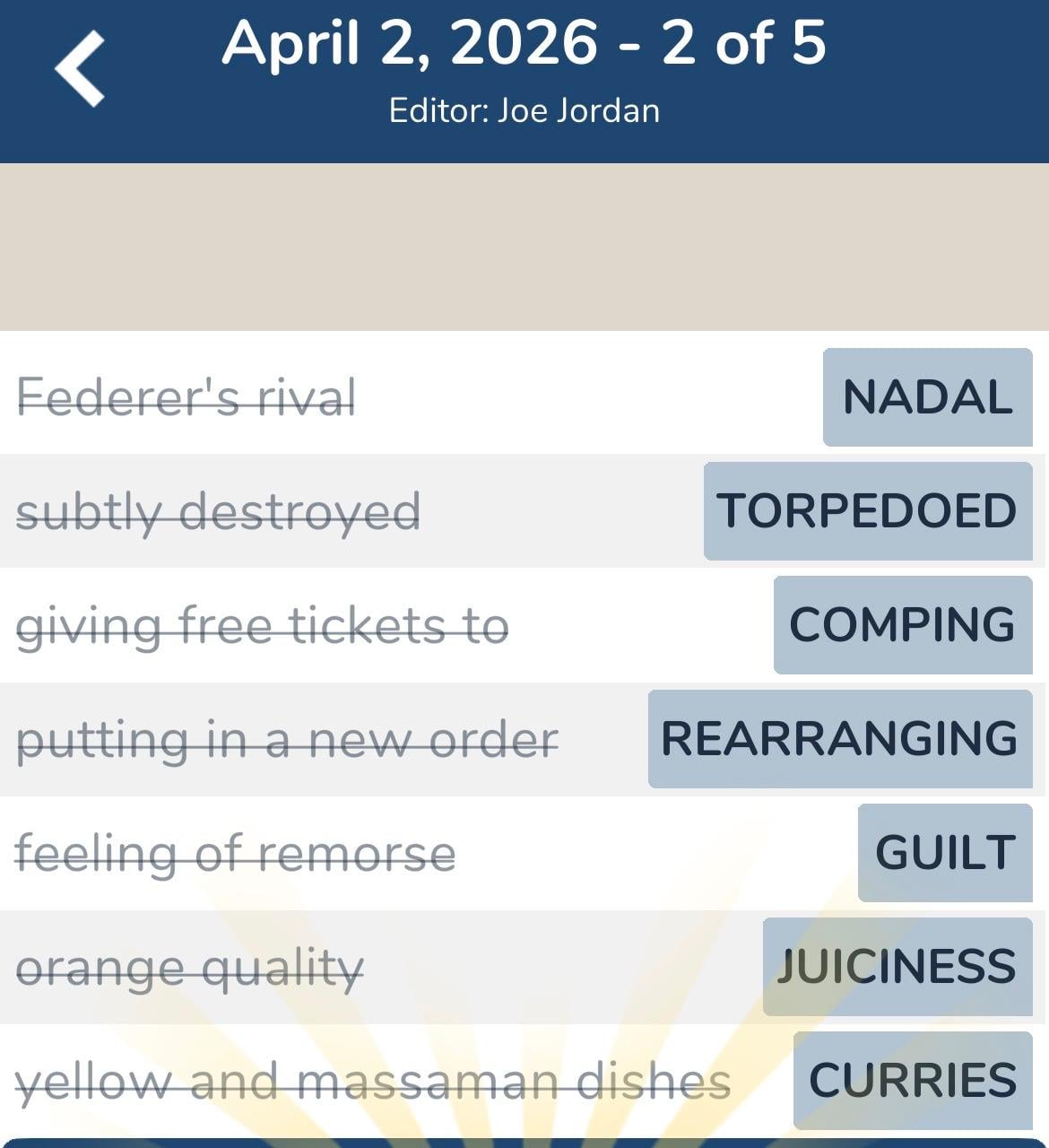Tap clue 'yellow and massaman dishes'
The width and height of the screenshot is (1049, 1148).
(372, 1081)
